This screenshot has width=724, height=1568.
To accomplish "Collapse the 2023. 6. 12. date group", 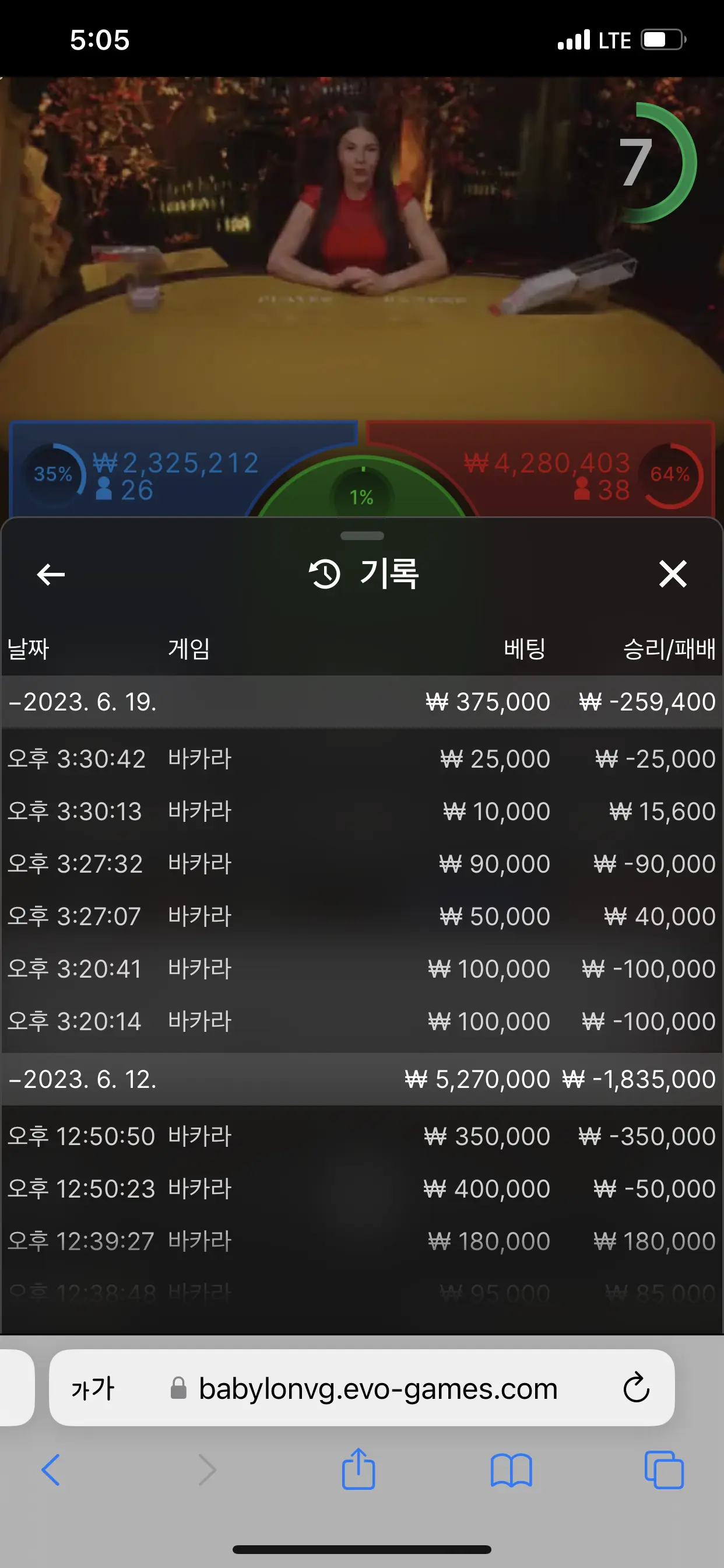I will (362, 1079).
